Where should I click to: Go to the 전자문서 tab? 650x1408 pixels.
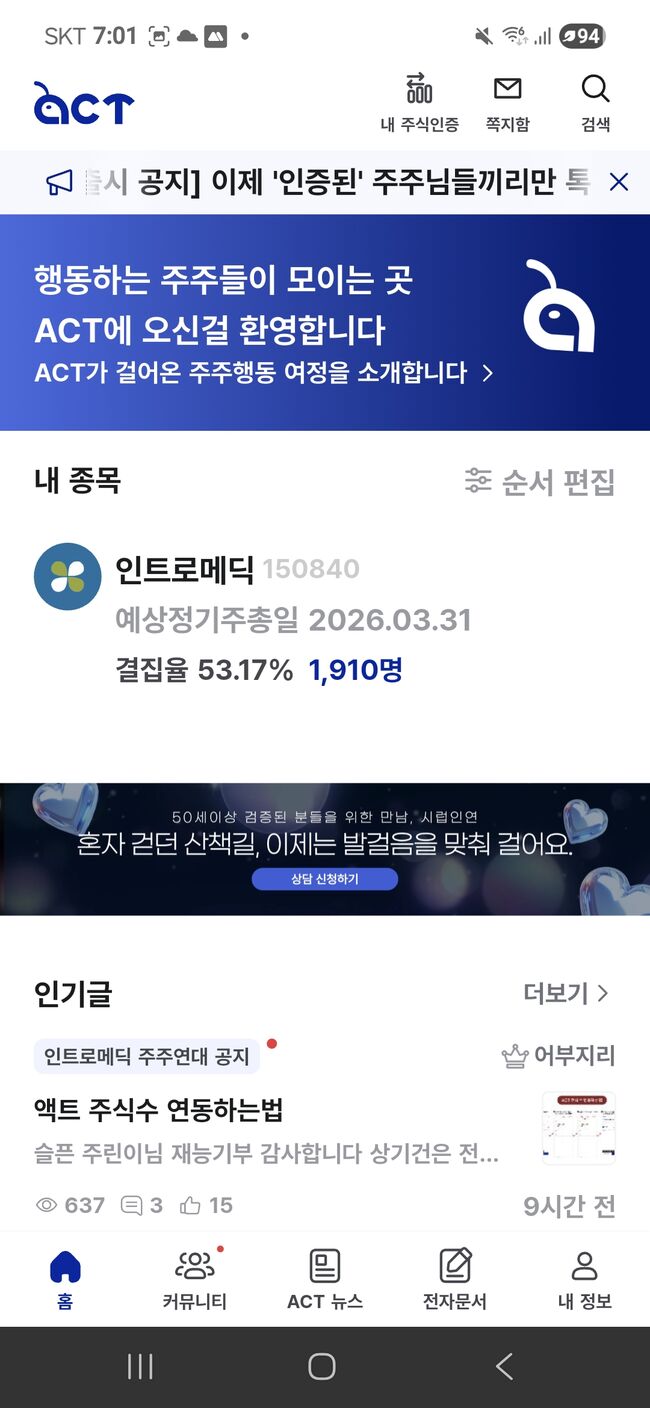(x=455, y=1278)
